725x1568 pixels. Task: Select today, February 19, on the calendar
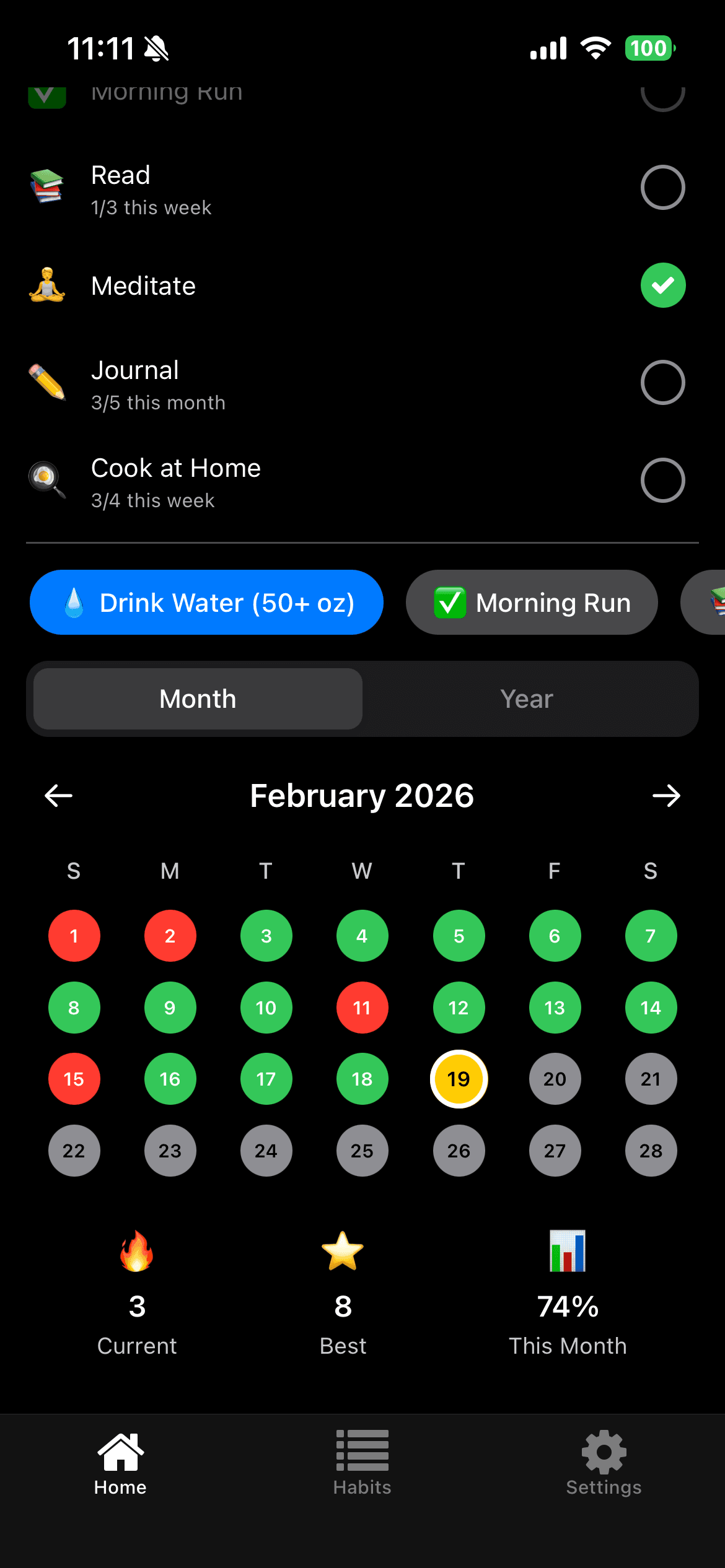[x=458, y=1079]
